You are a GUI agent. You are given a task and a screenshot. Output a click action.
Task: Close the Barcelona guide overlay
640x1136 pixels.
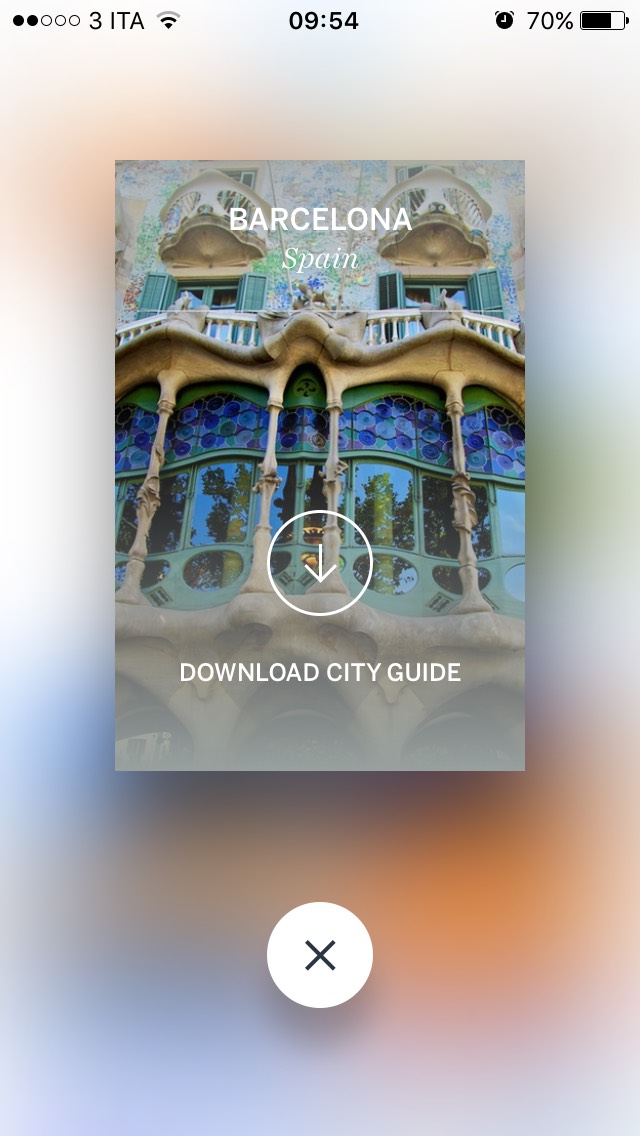click(x=320, y=955)
